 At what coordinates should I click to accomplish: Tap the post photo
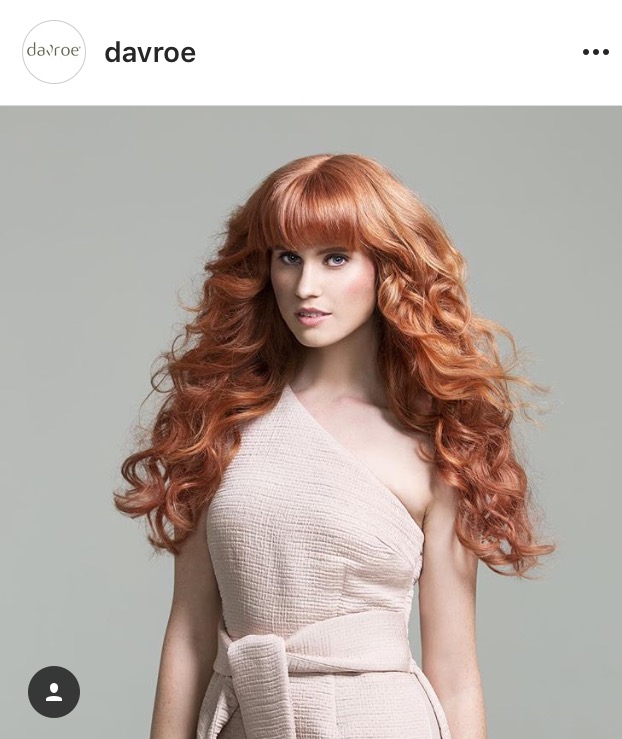coord(310,420)
